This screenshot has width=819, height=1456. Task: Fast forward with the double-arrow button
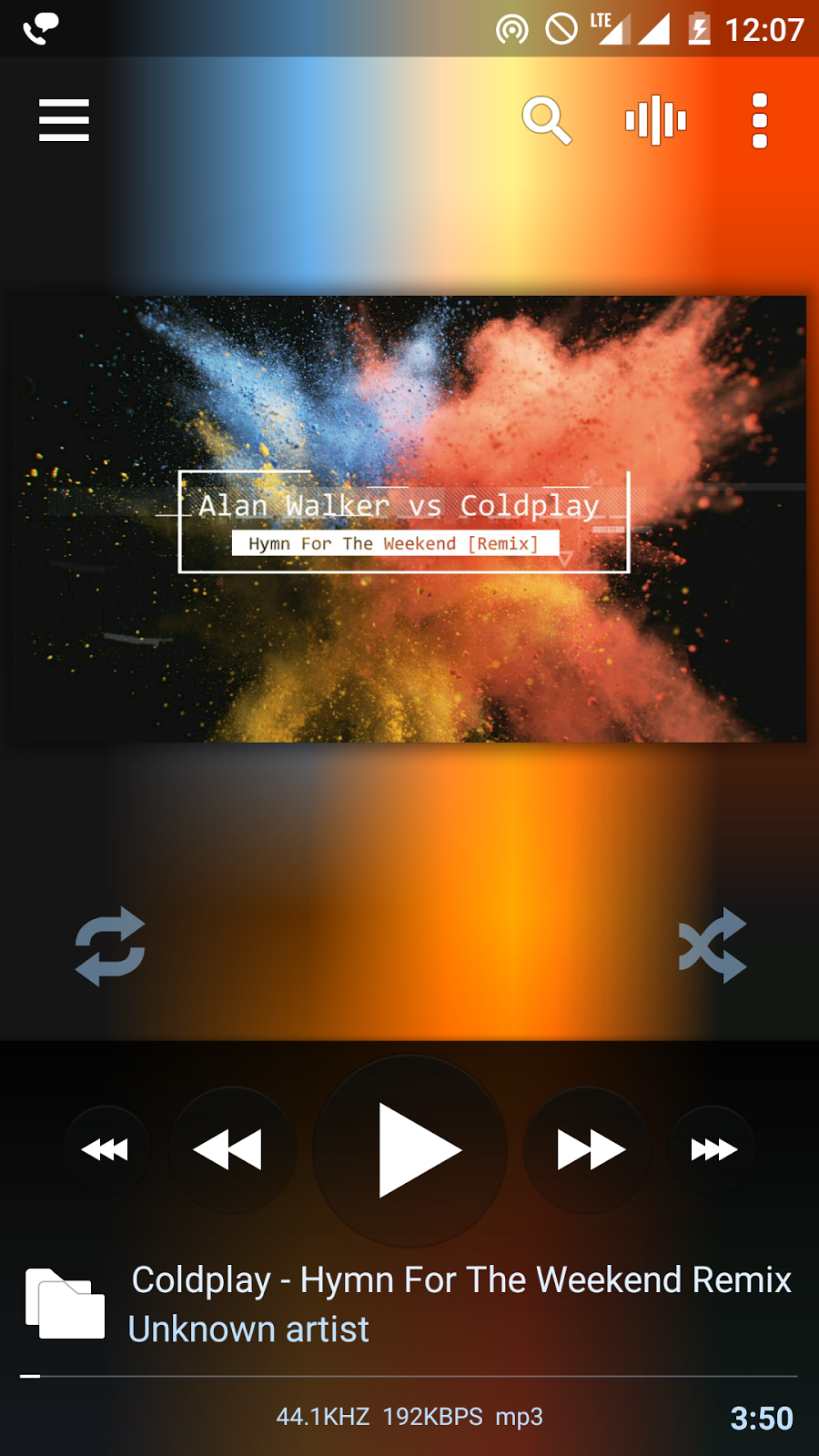[589, 1149]
